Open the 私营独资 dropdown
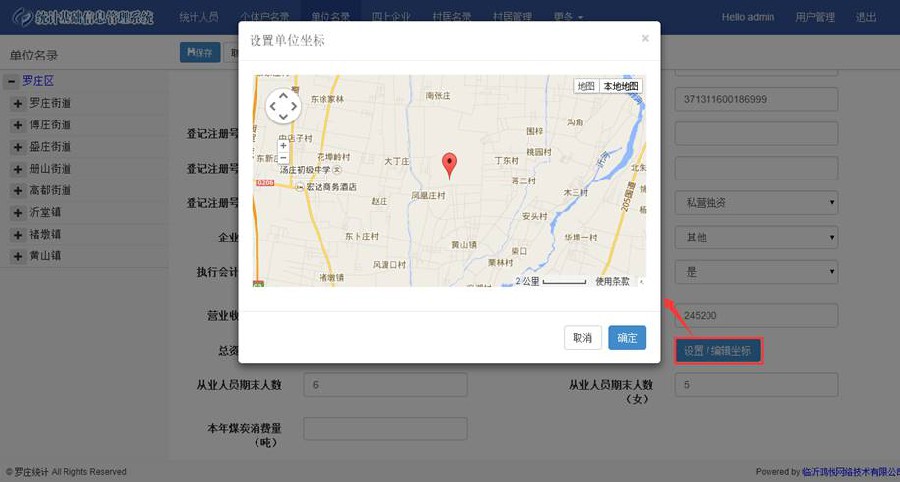The width and height of the screenshot is (900, 482). (756, 204)
